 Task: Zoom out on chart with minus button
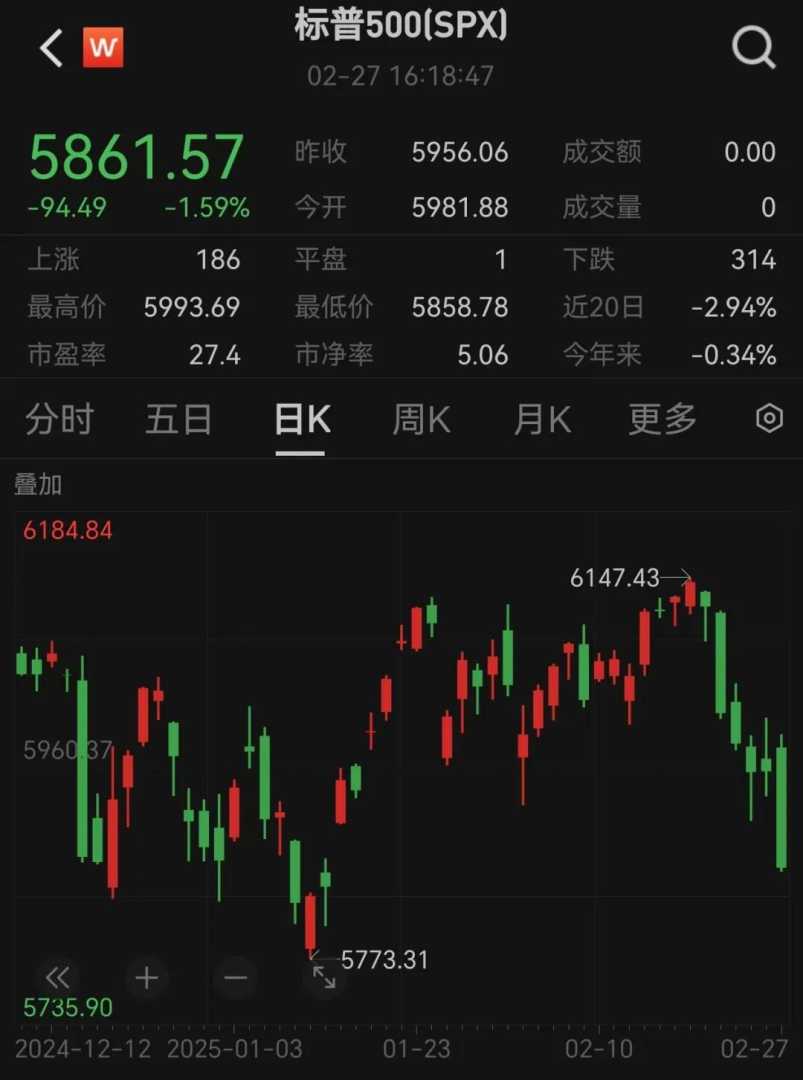pos(235,977)
